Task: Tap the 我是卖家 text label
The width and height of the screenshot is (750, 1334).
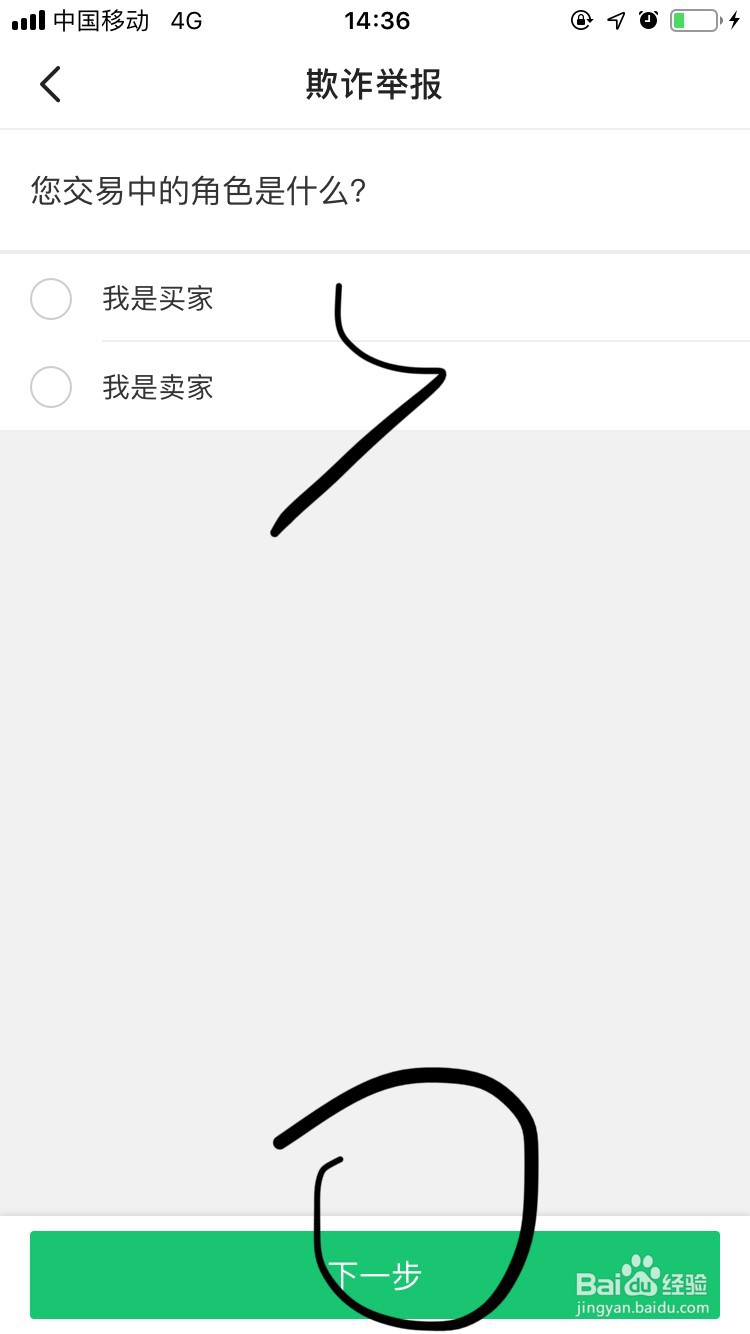Action: [x=158, y=387]
